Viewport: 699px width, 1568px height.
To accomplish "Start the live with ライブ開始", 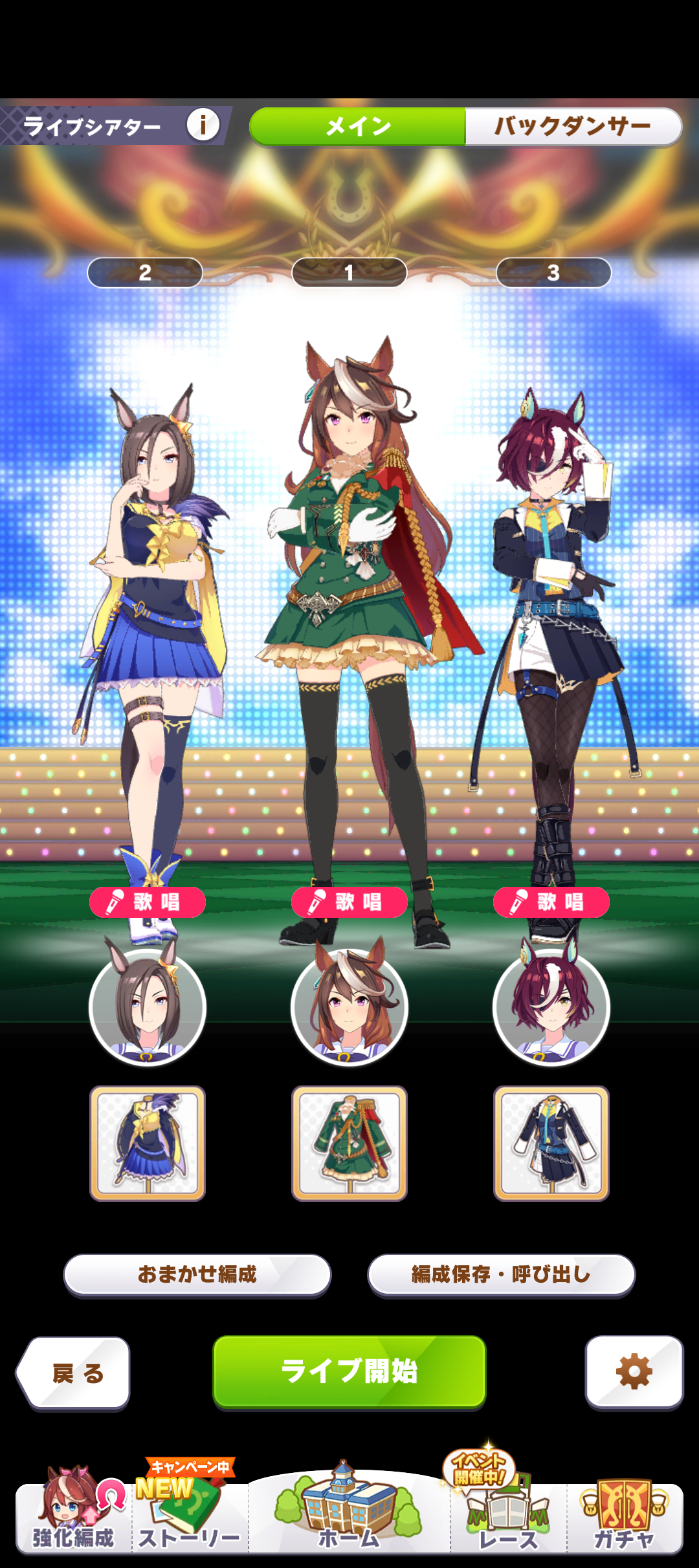I will point(349,1371).
